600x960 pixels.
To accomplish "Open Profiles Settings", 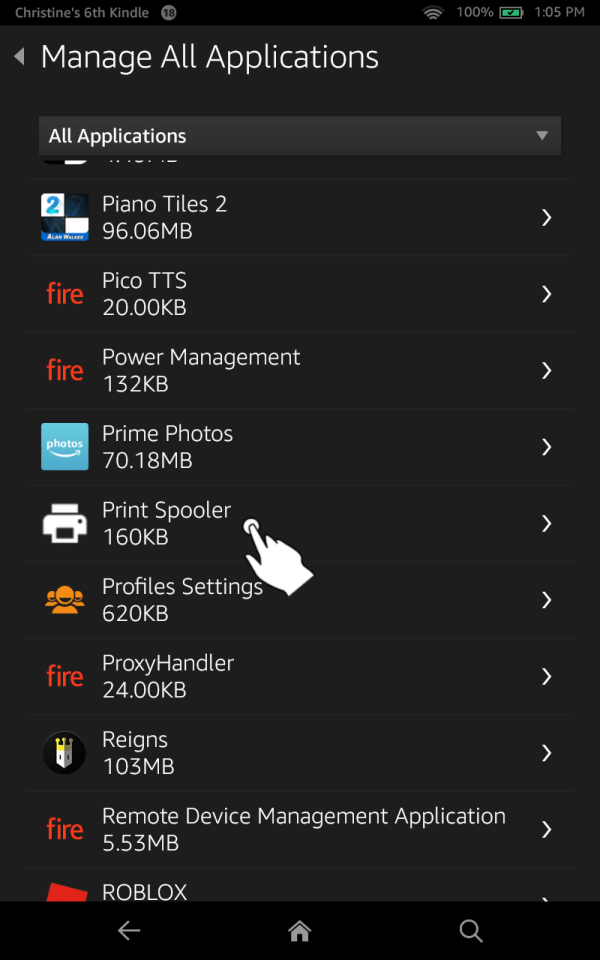I will tap(299, 600).
